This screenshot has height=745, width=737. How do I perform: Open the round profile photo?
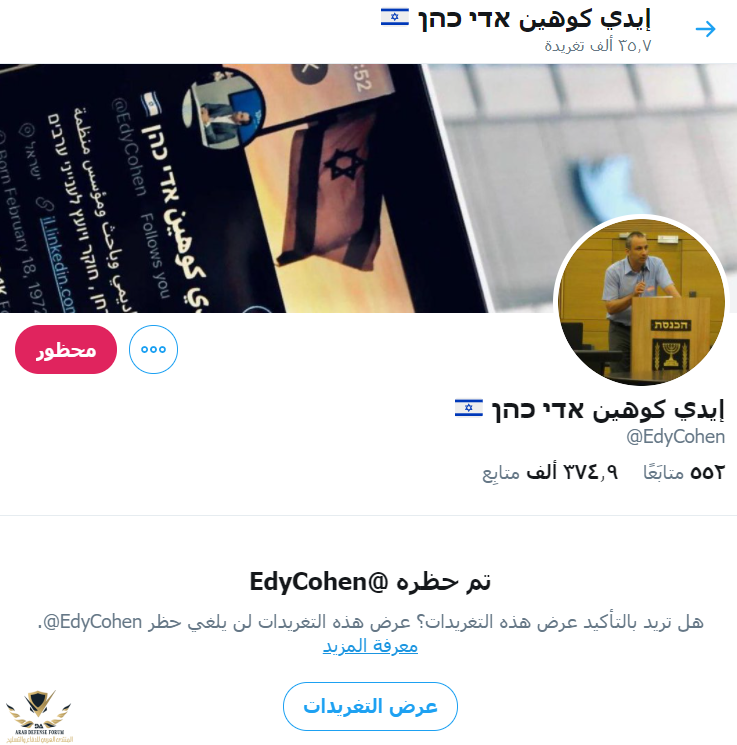[x=639, y=302]
